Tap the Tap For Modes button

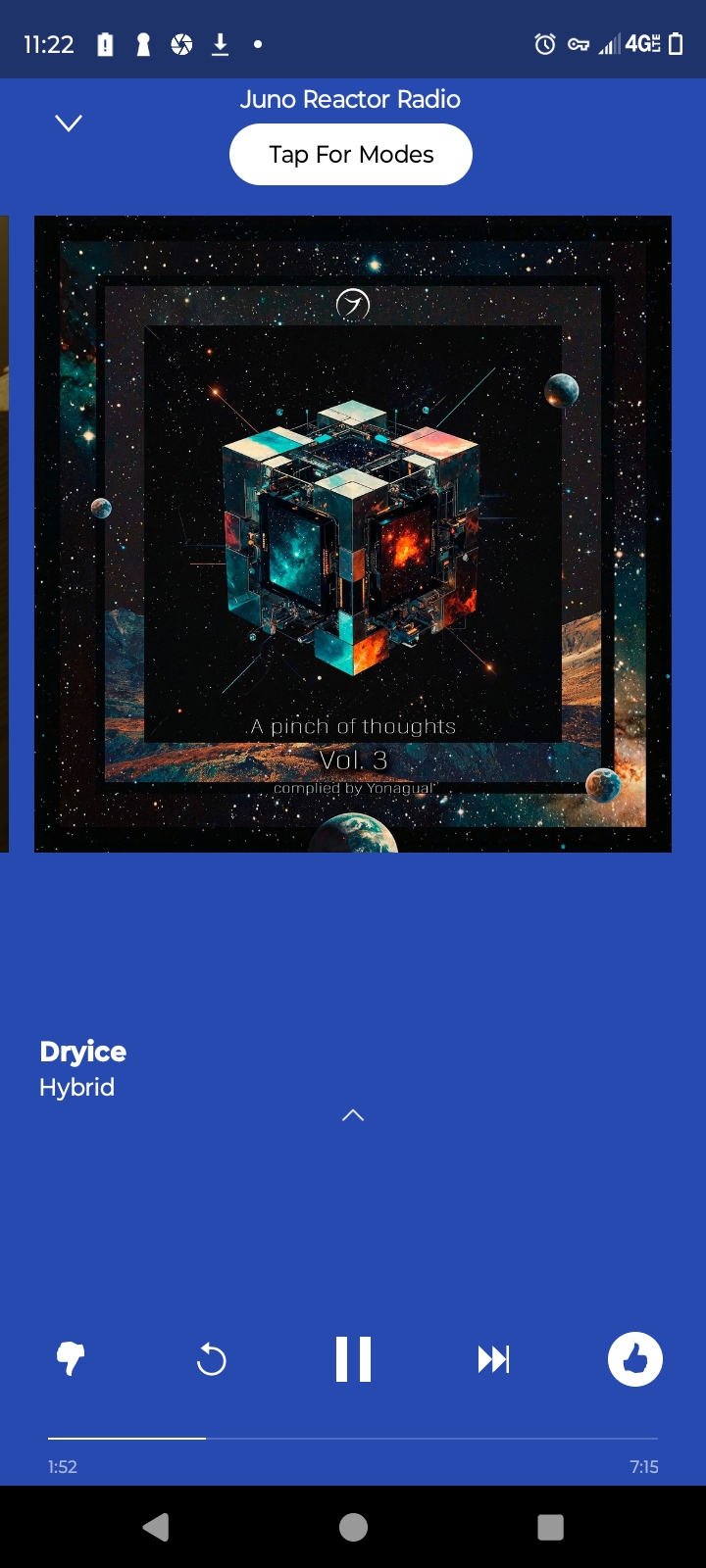pos(351,155)
